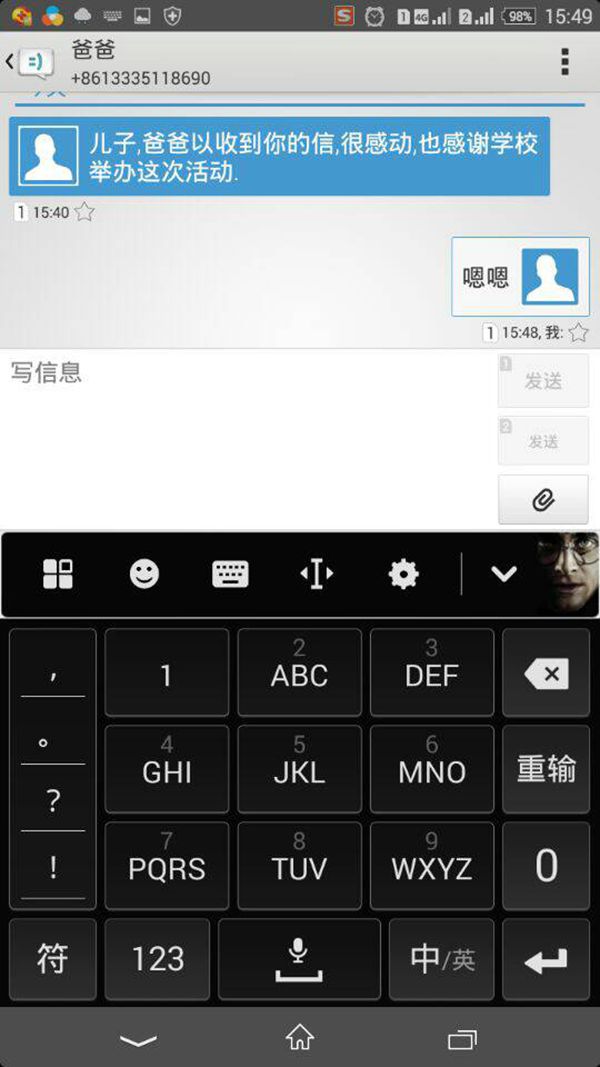Screen dimensions: 600x1067
Task: Attach a file with the paperclip
Action: point(543,499)
